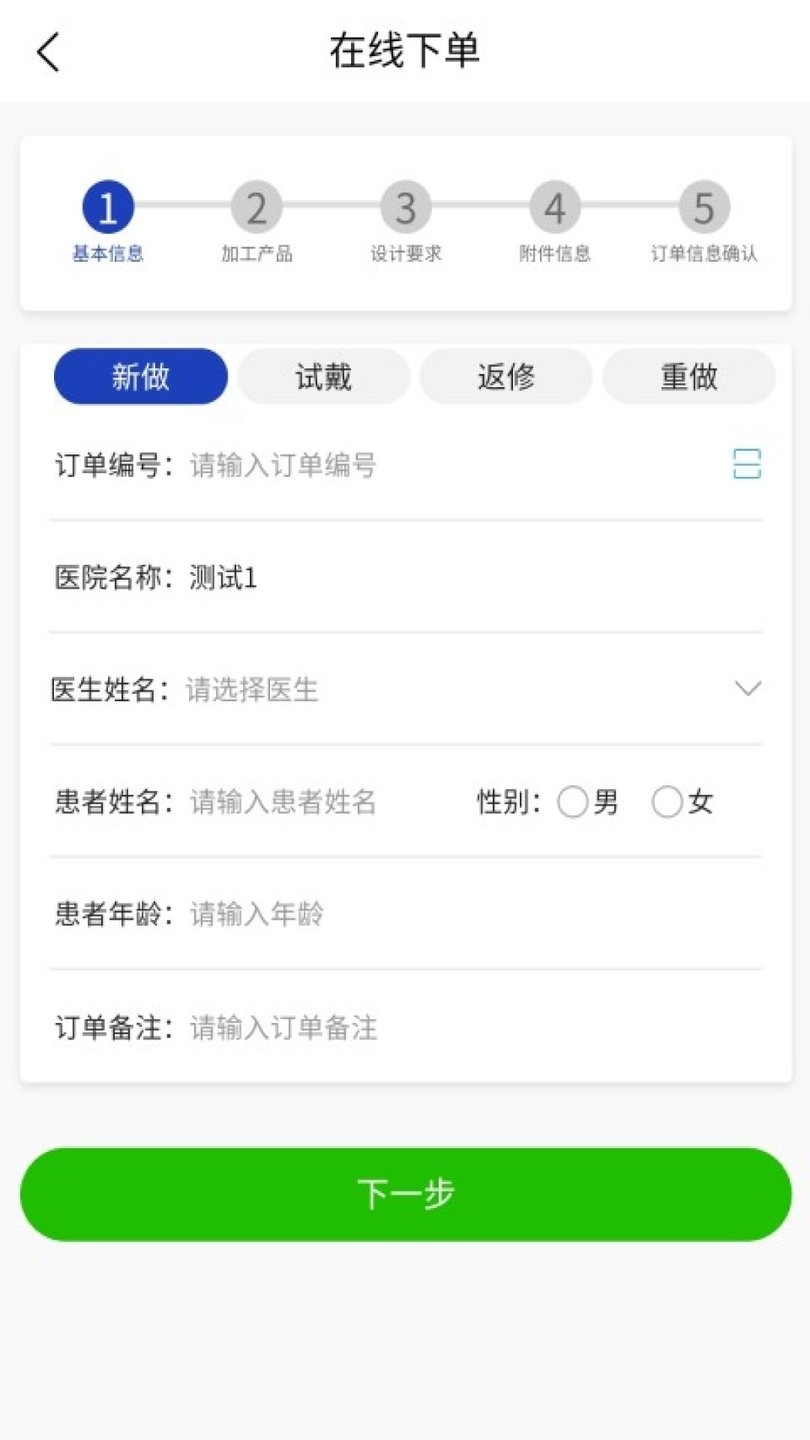Click step 5 订单信息确认 circle

(x=703, y=209)
